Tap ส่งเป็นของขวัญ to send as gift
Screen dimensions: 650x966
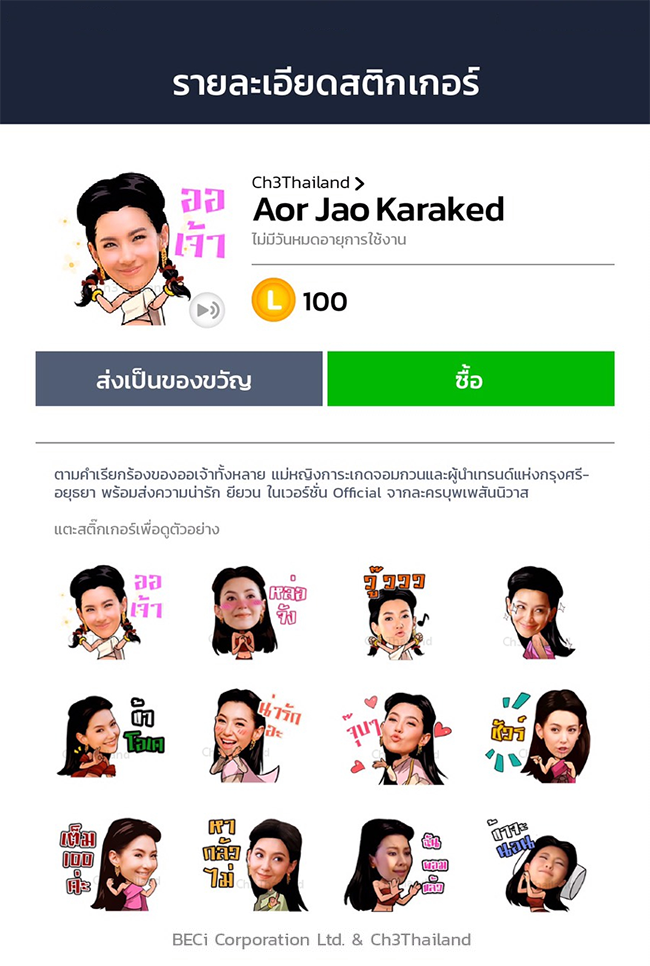tap(179, 379)
